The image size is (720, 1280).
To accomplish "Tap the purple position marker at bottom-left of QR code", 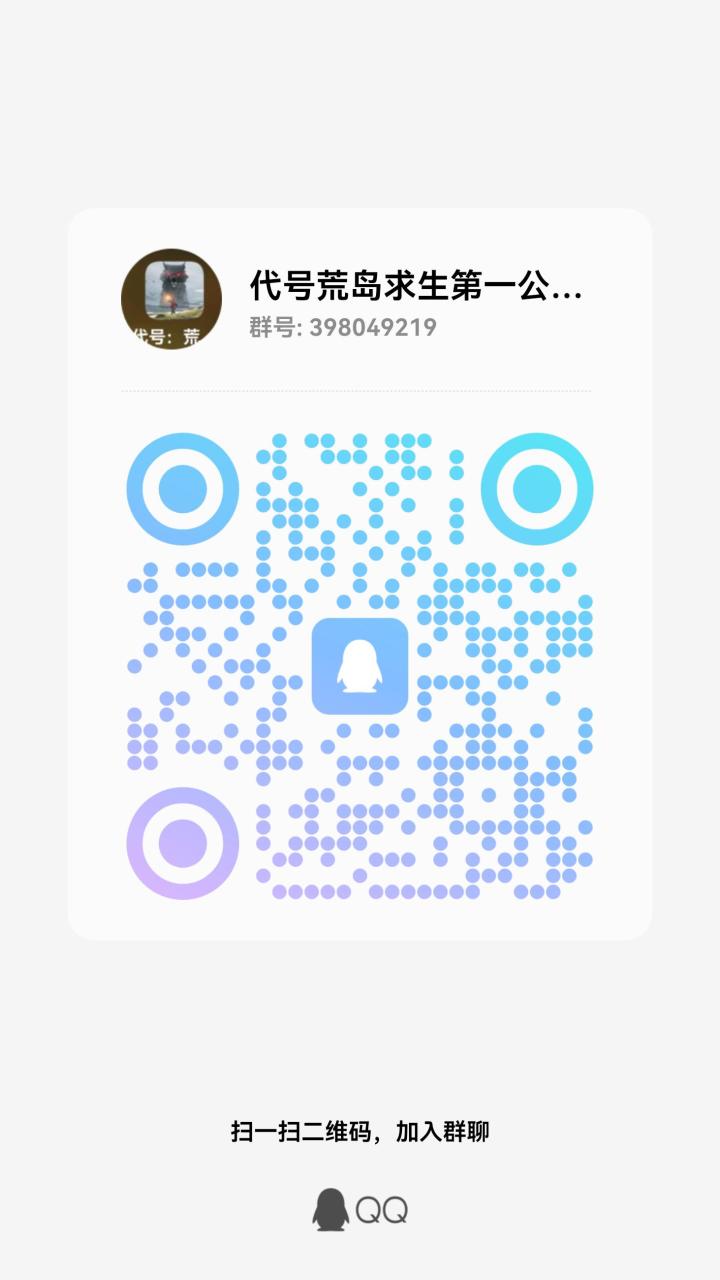I will pos(181,845).
